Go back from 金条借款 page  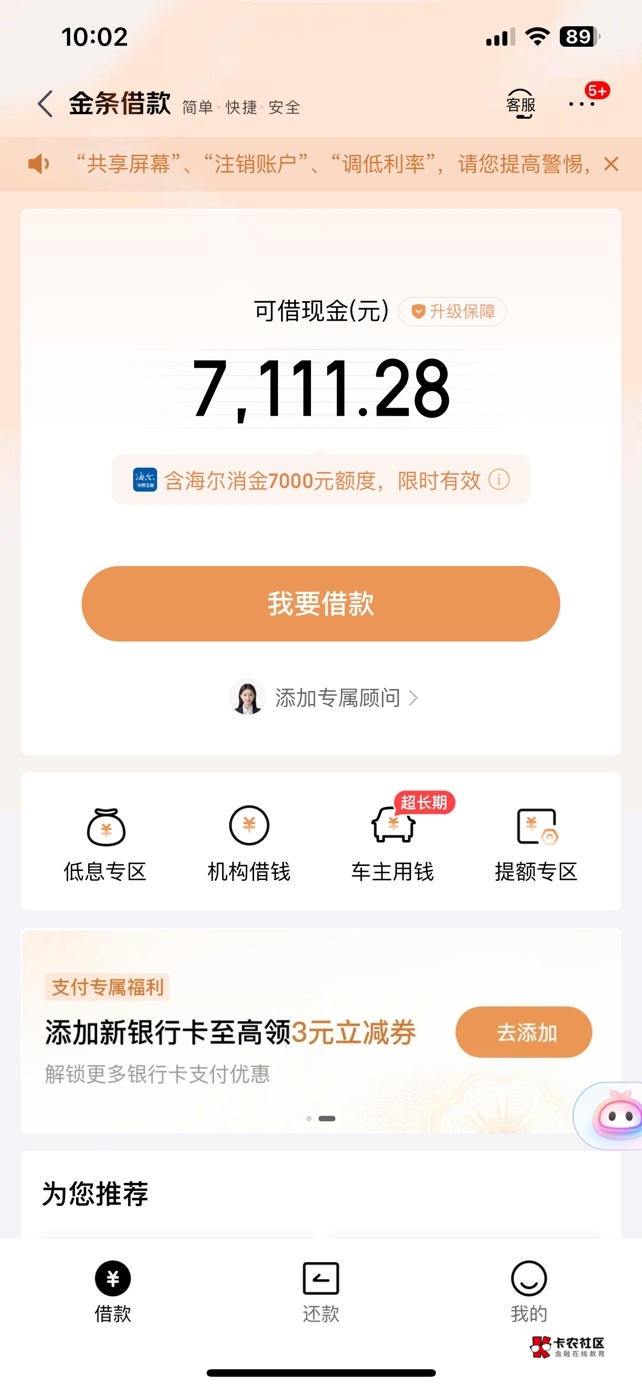[45, 104]
